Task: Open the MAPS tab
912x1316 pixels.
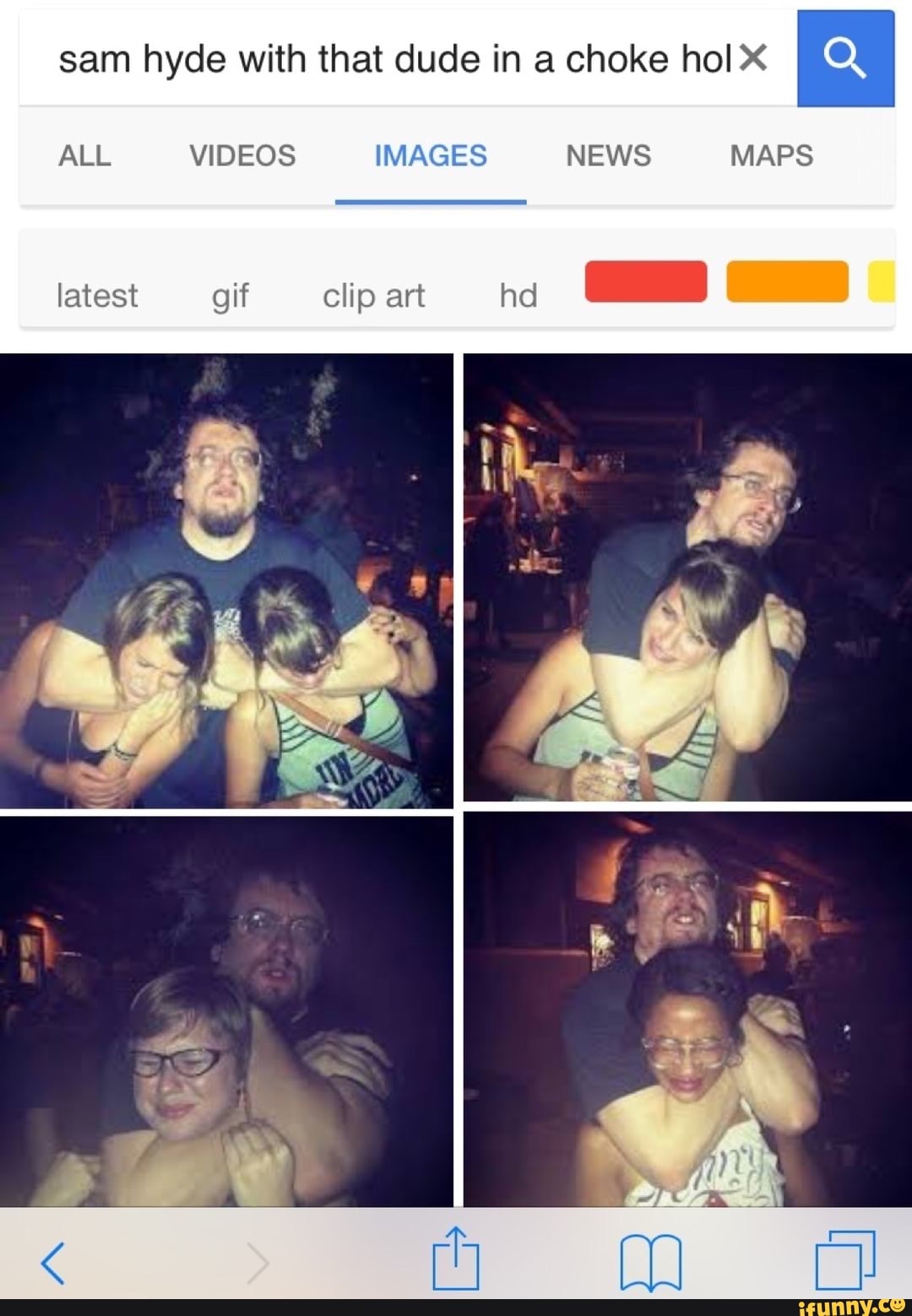Action: [771, 155]
